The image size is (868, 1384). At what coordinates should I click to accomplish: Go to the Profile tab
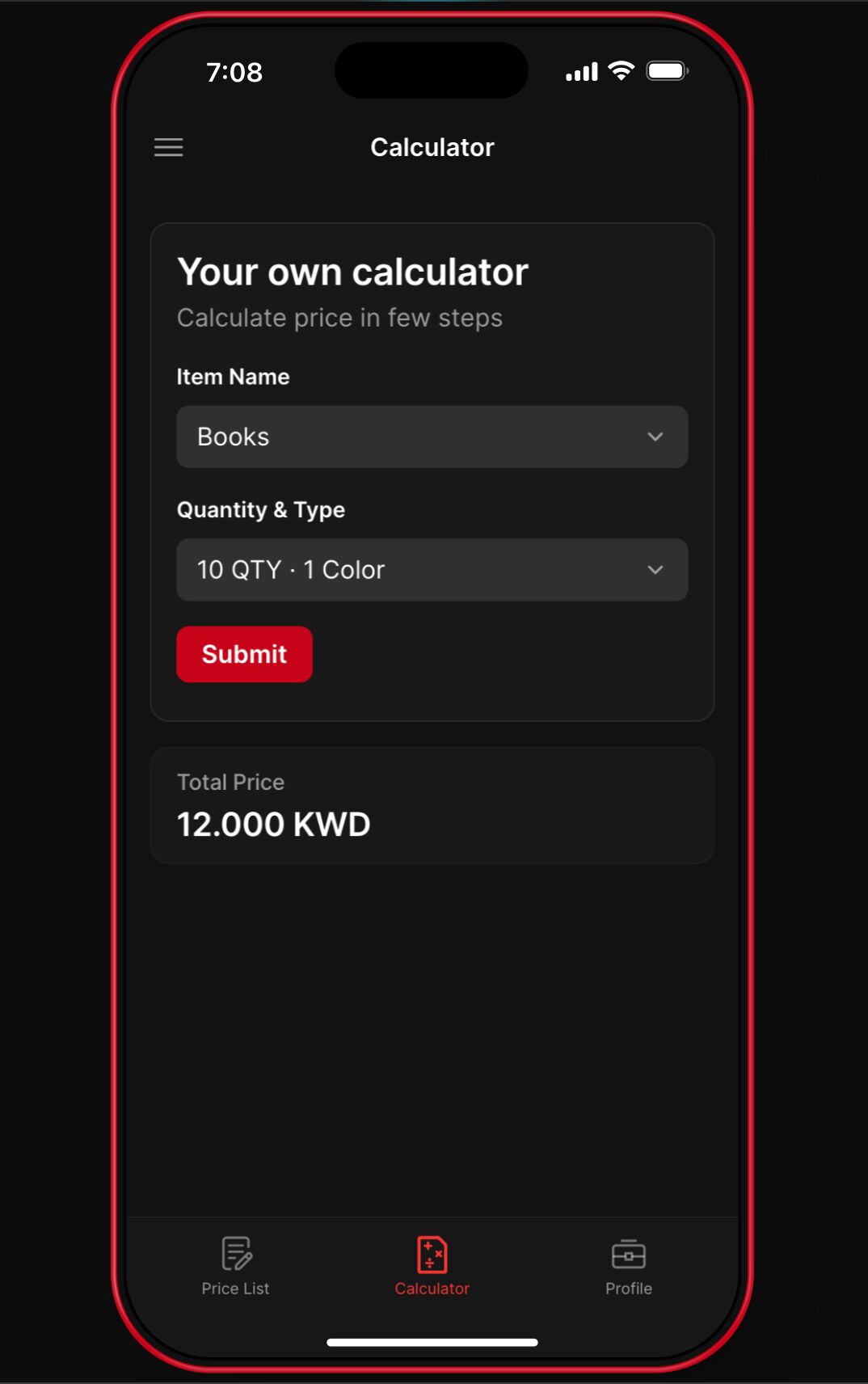click(628, 1265)
